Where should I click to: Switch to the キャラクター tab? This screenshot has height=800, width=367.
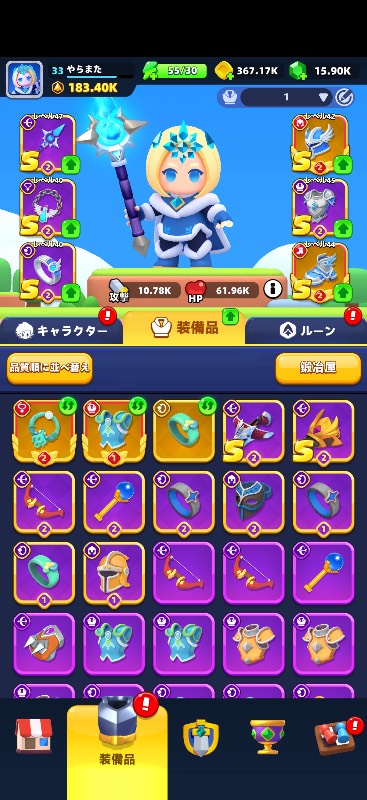[x=62, y=330]
